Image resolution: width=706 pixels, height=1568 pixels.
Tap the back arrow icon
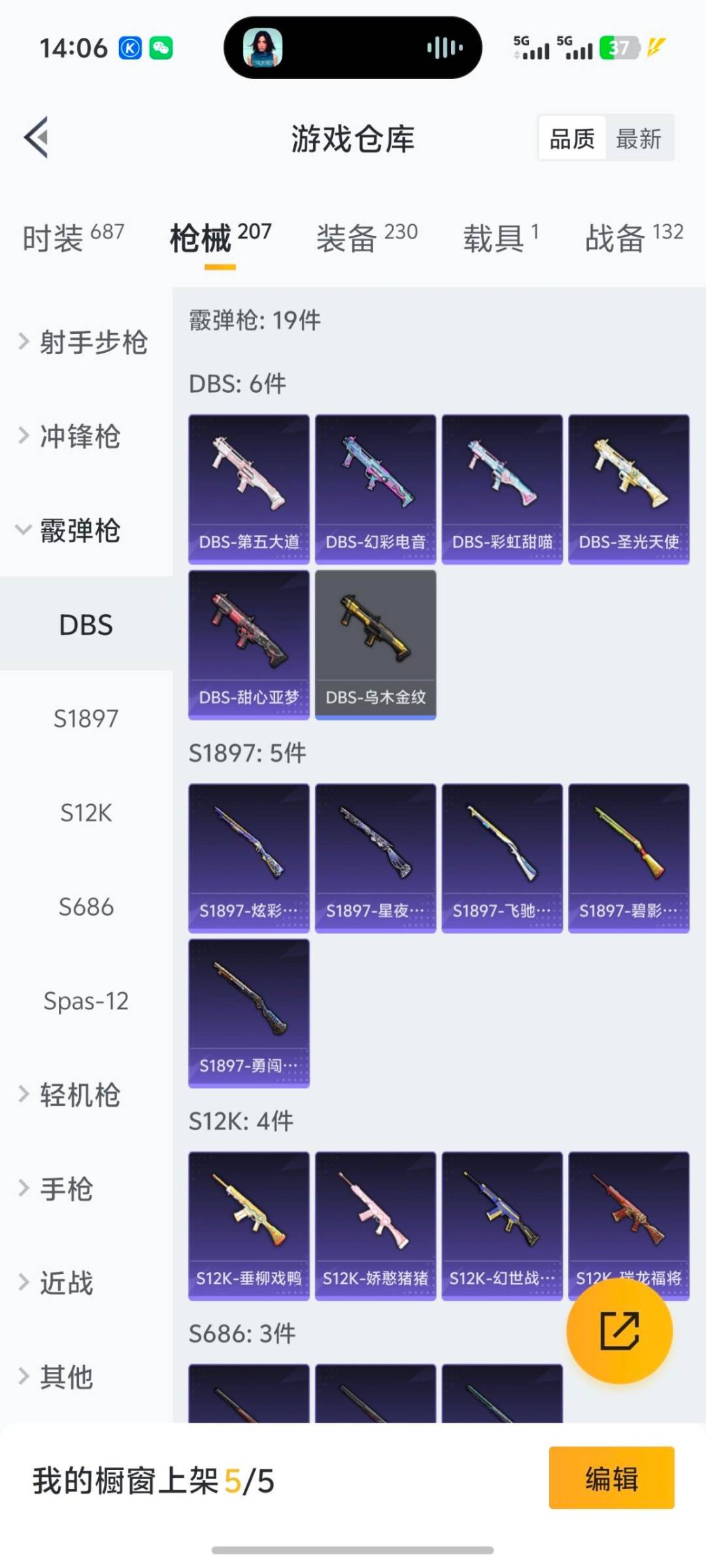click(x=36, y=137)
